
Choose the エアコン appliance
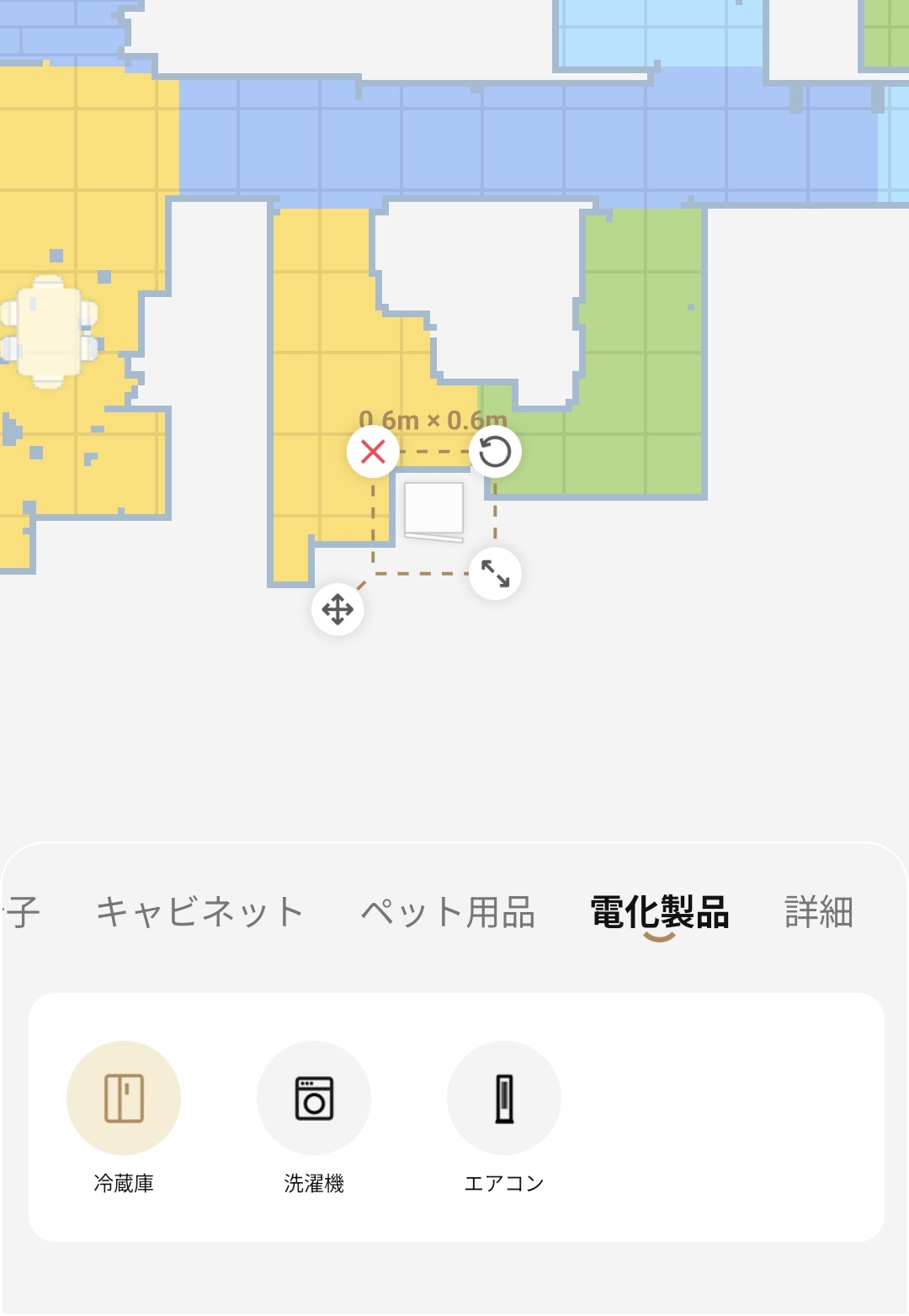click(504, 1098)
